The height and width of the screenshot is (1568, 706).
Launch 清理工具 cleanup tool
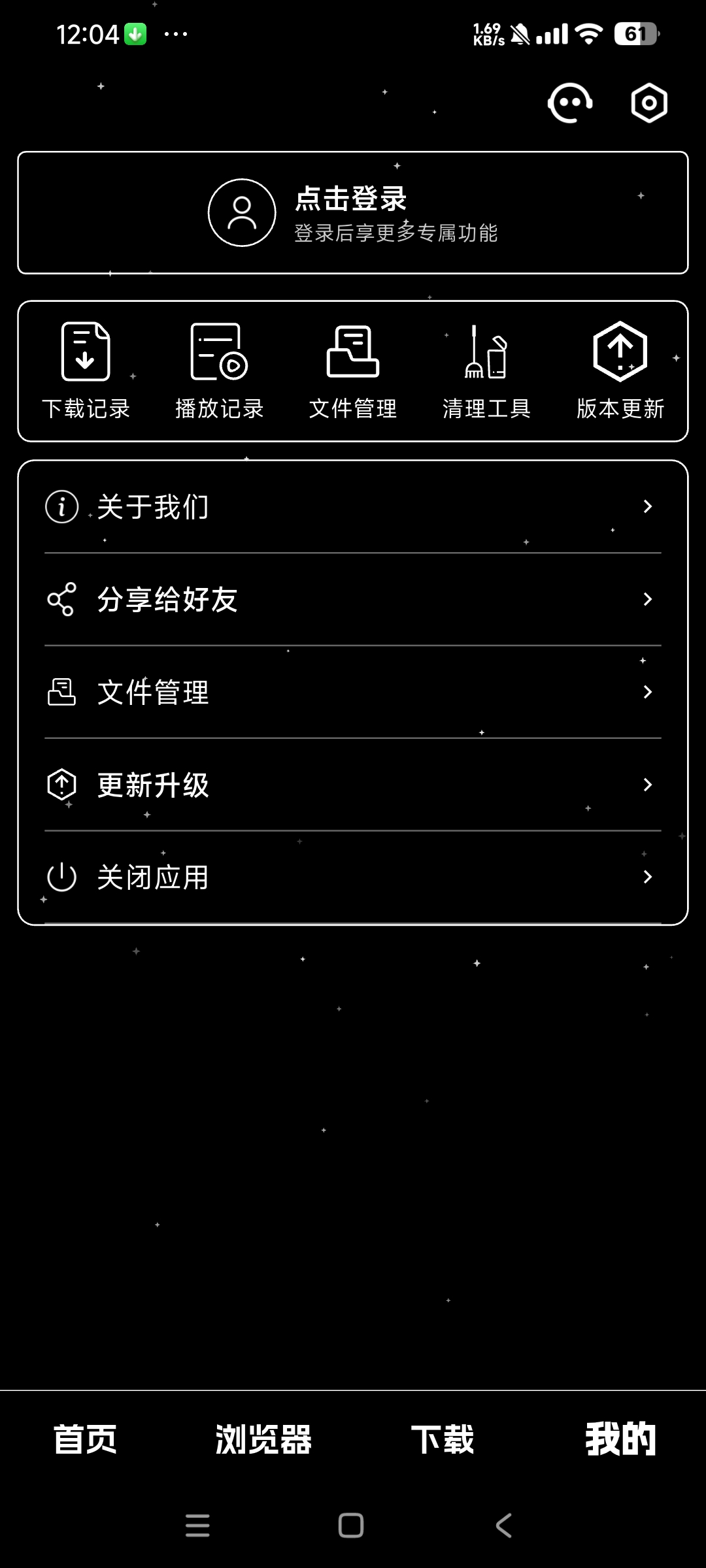(x=486, y=370)
